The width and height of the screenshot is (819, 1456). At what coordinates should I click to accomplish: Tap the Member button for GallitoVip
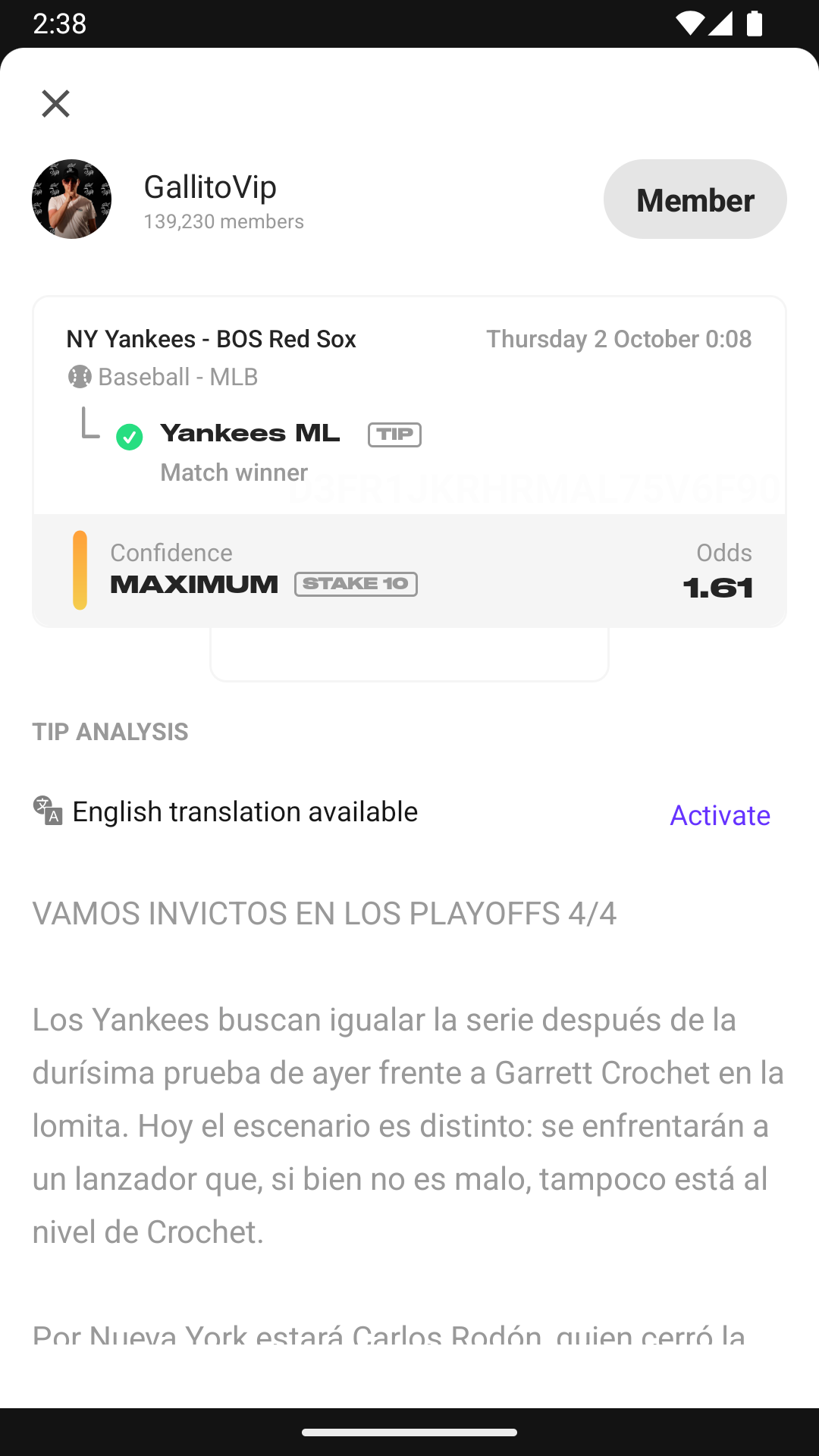click(x=695, y=199)
